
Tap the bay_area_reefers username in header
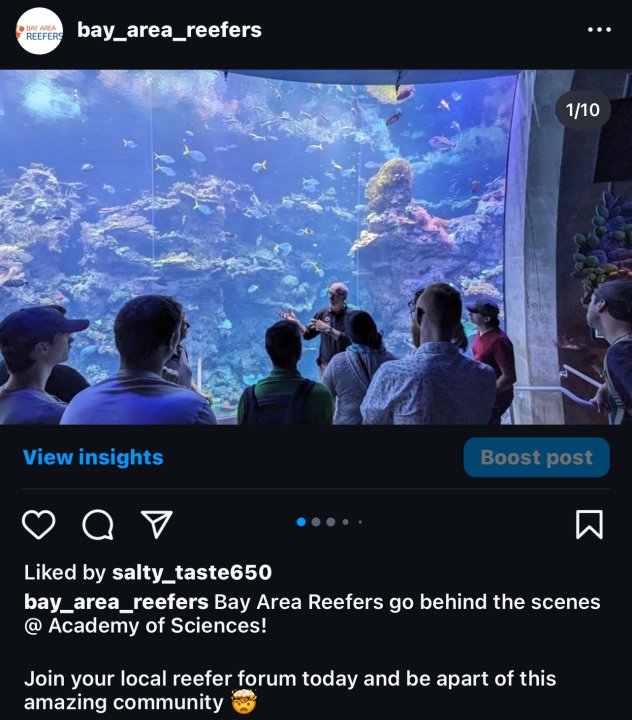[x=169, y=30]
